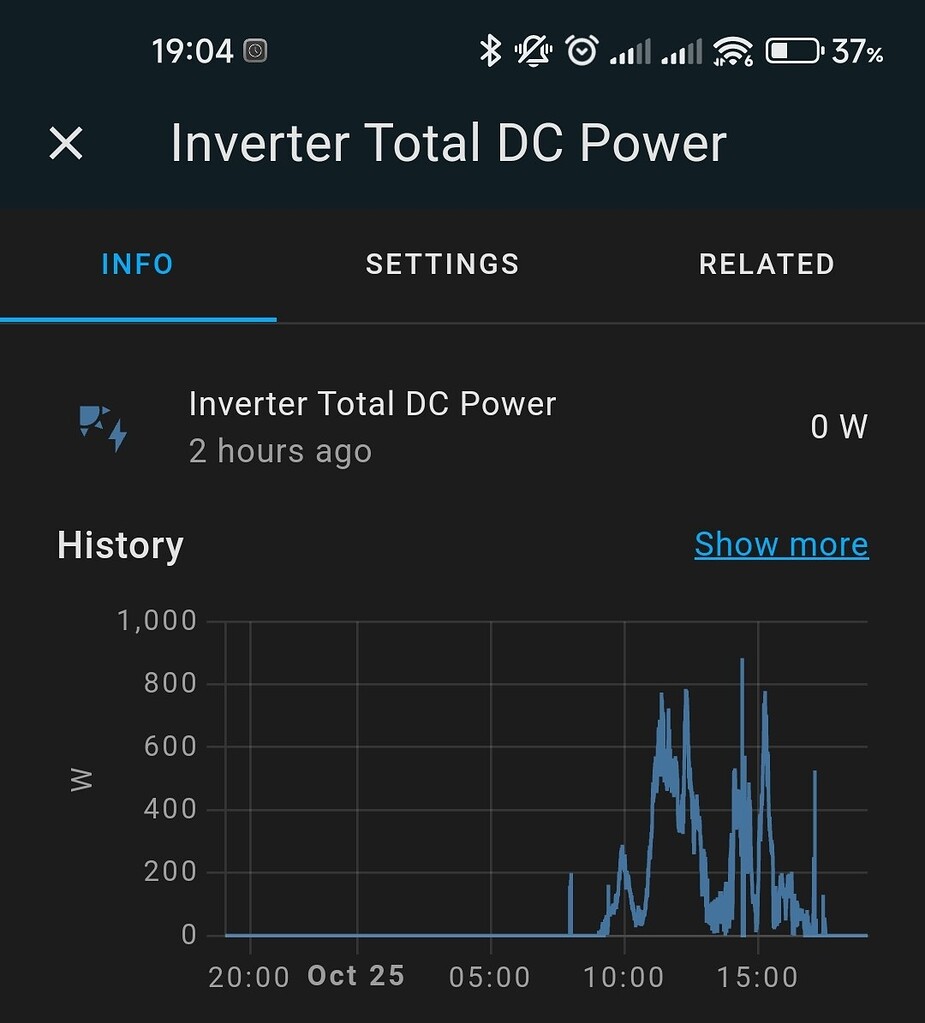This screenshot has height=1023, width=925.
Task: Open Show more history view
Action: click(x=781, y=544)
